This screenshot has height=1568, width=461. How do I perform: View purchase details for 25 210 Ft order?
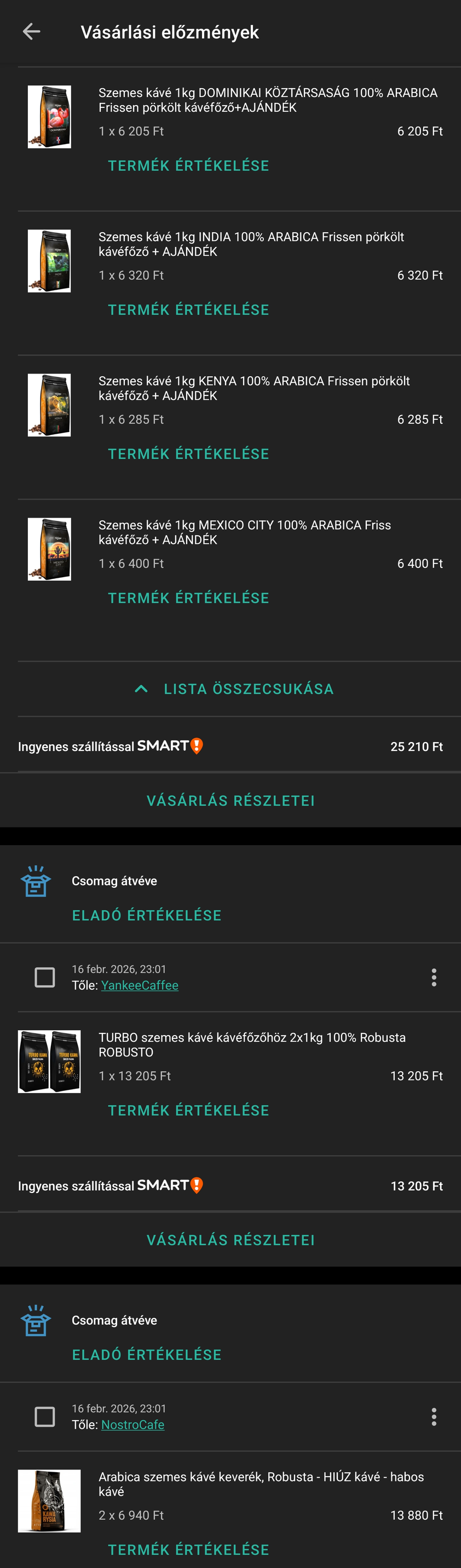pyautogui.click(x=231, y=801)
